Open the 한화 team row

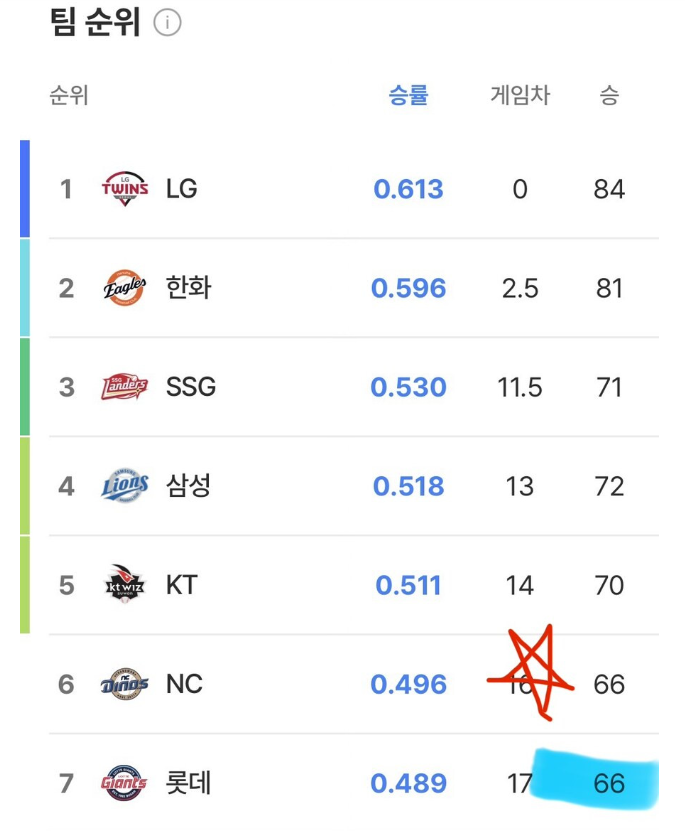pyautogui.click(x=188, y=288)
